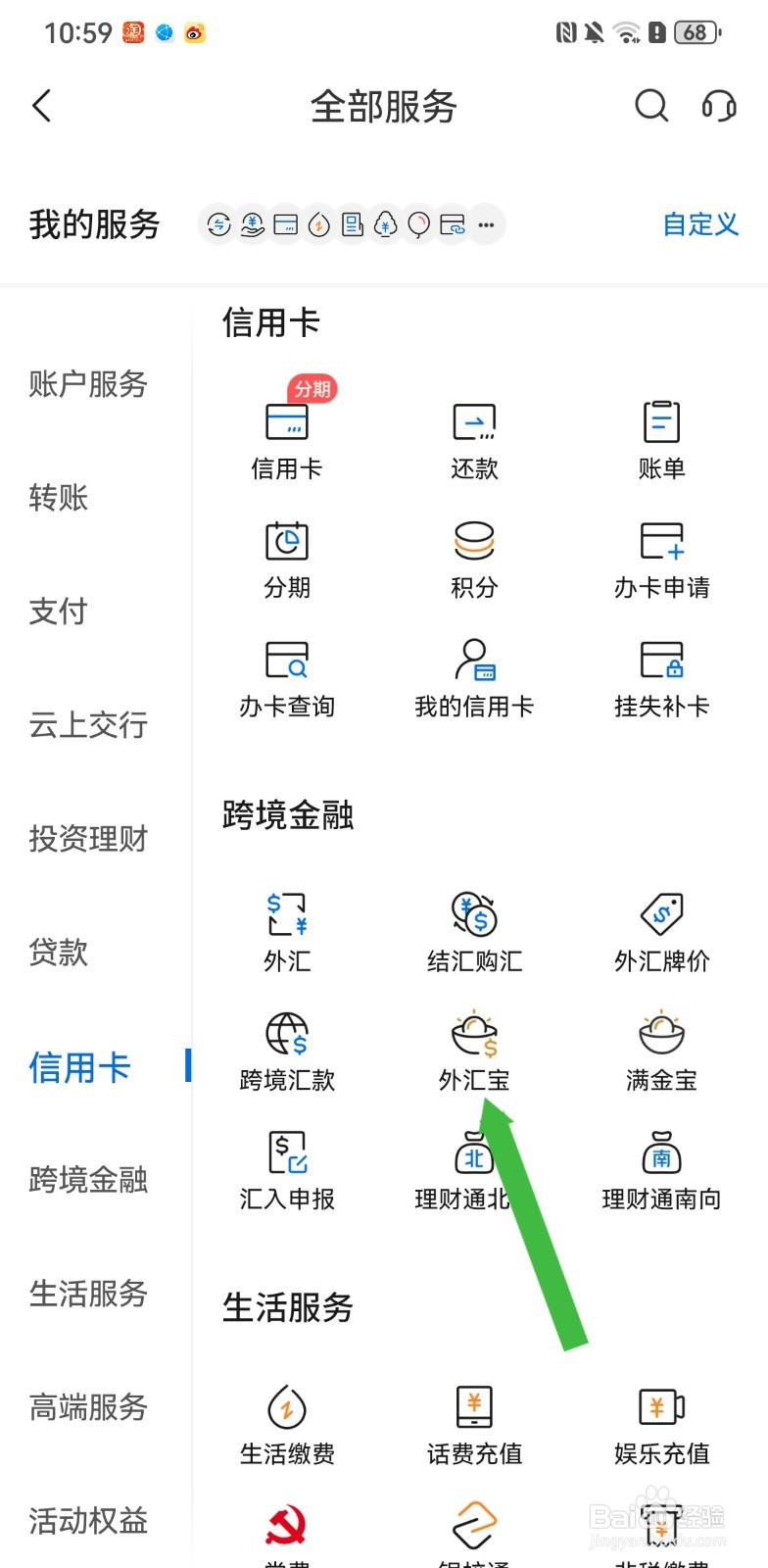768x1568 pixels.
Task: Check 外汇牌价 rates
Action: coord(661,932)
